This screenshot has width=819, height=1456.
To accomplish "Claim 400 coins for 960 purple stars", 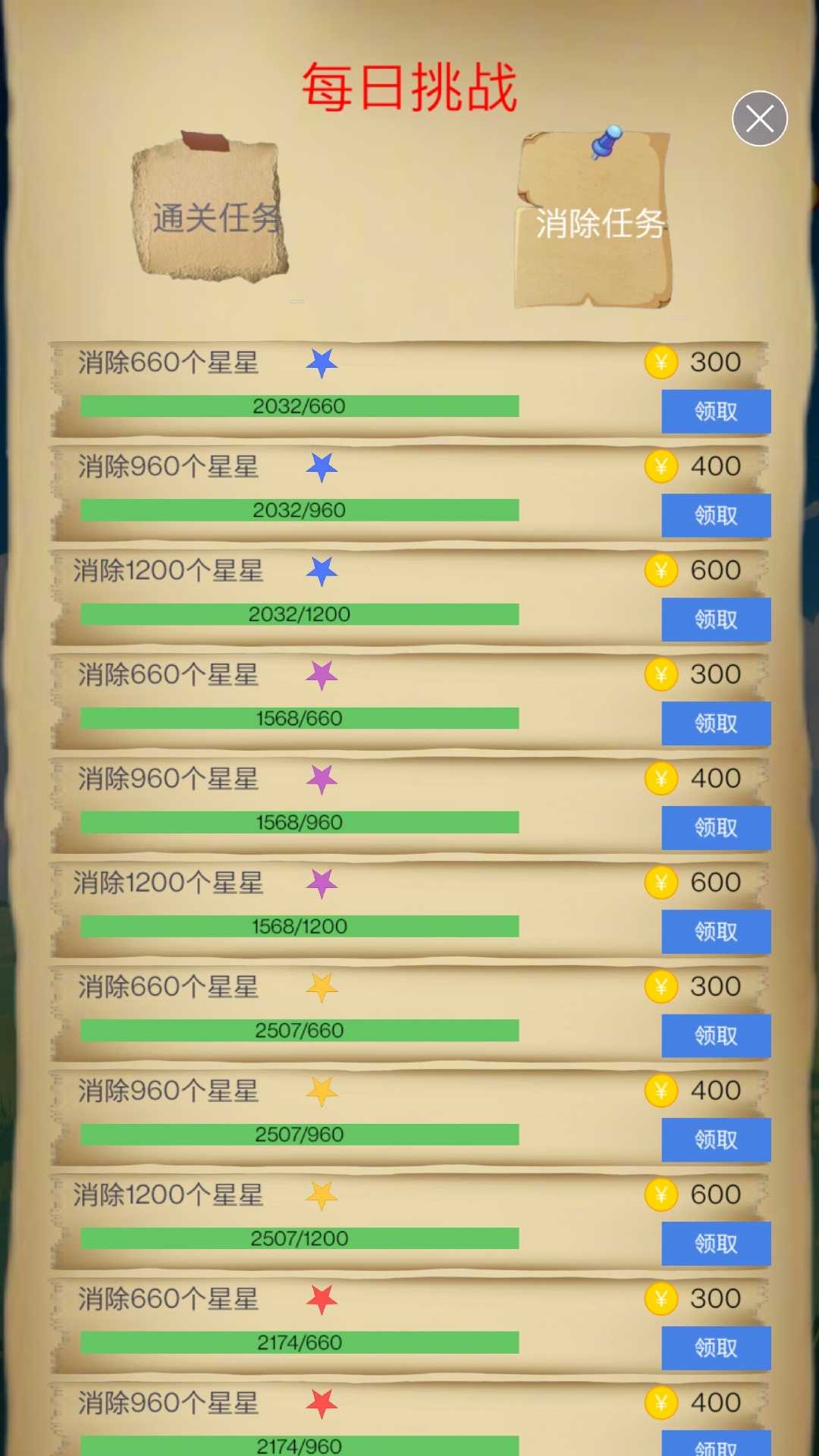I will [715, 827].
